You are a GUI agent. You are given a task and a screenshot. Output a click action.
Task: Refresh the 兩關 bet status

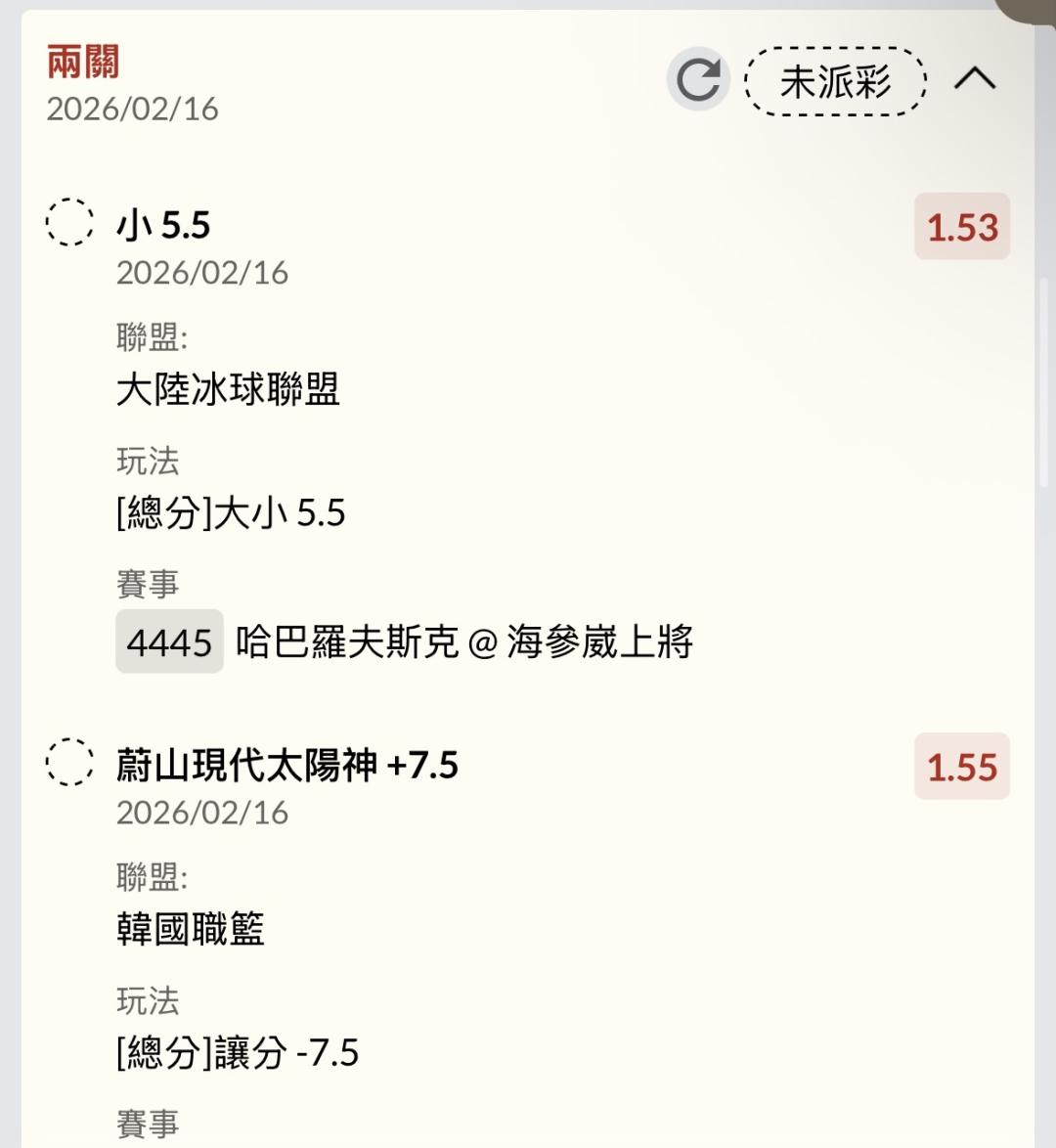(698, 80)
